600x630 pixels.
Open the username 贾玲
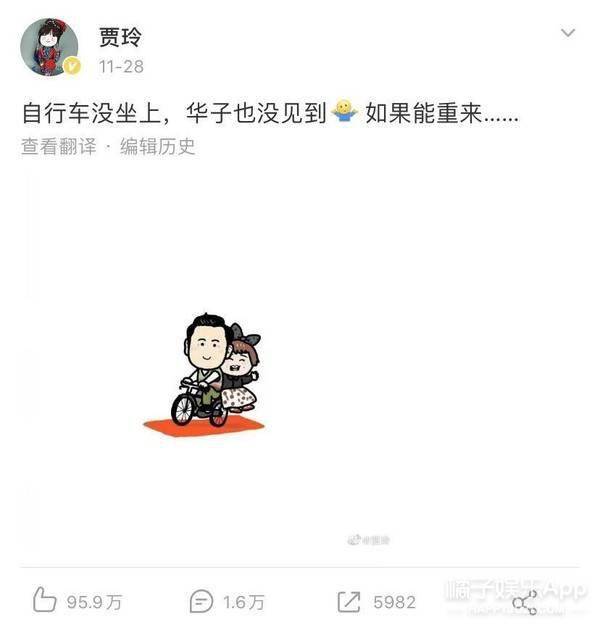click(119, 38)
